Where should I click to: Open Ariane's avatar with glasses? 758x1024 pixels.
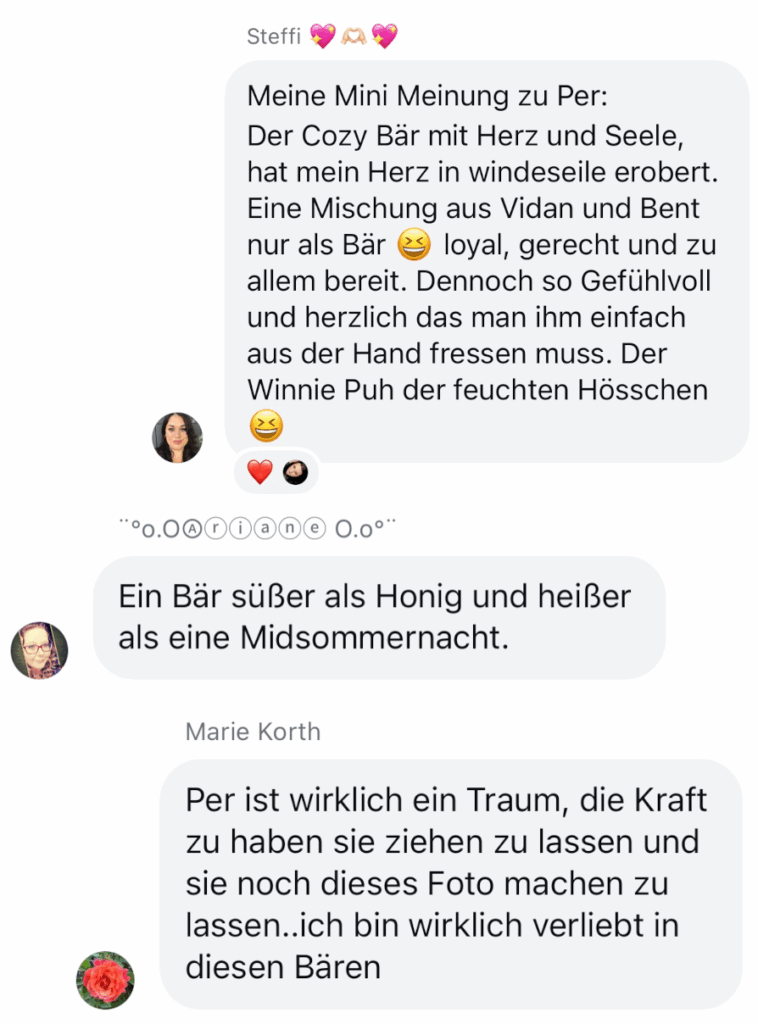point(39,650)
